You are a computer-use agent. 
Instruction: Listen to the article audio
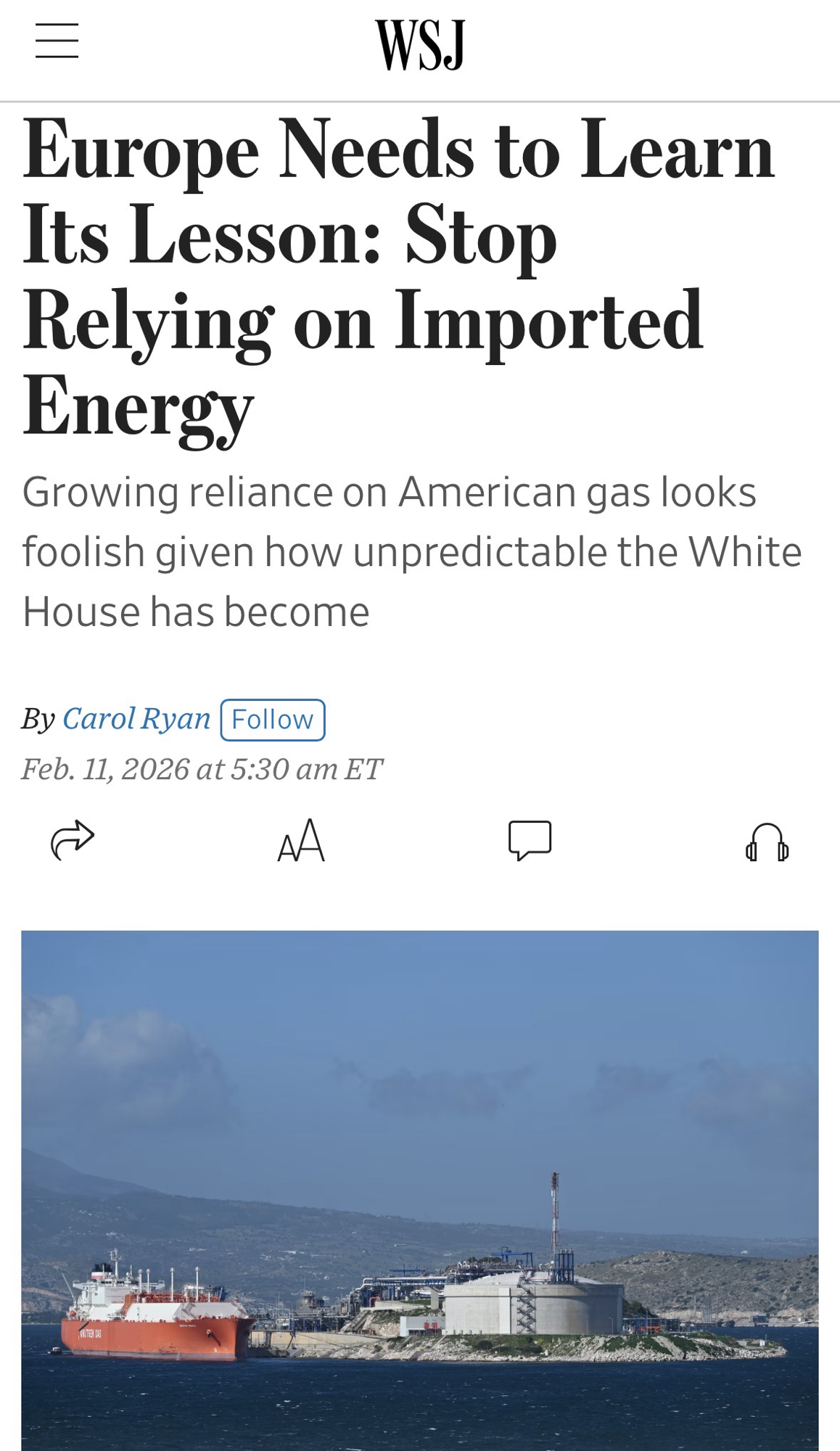coord(767,842)
